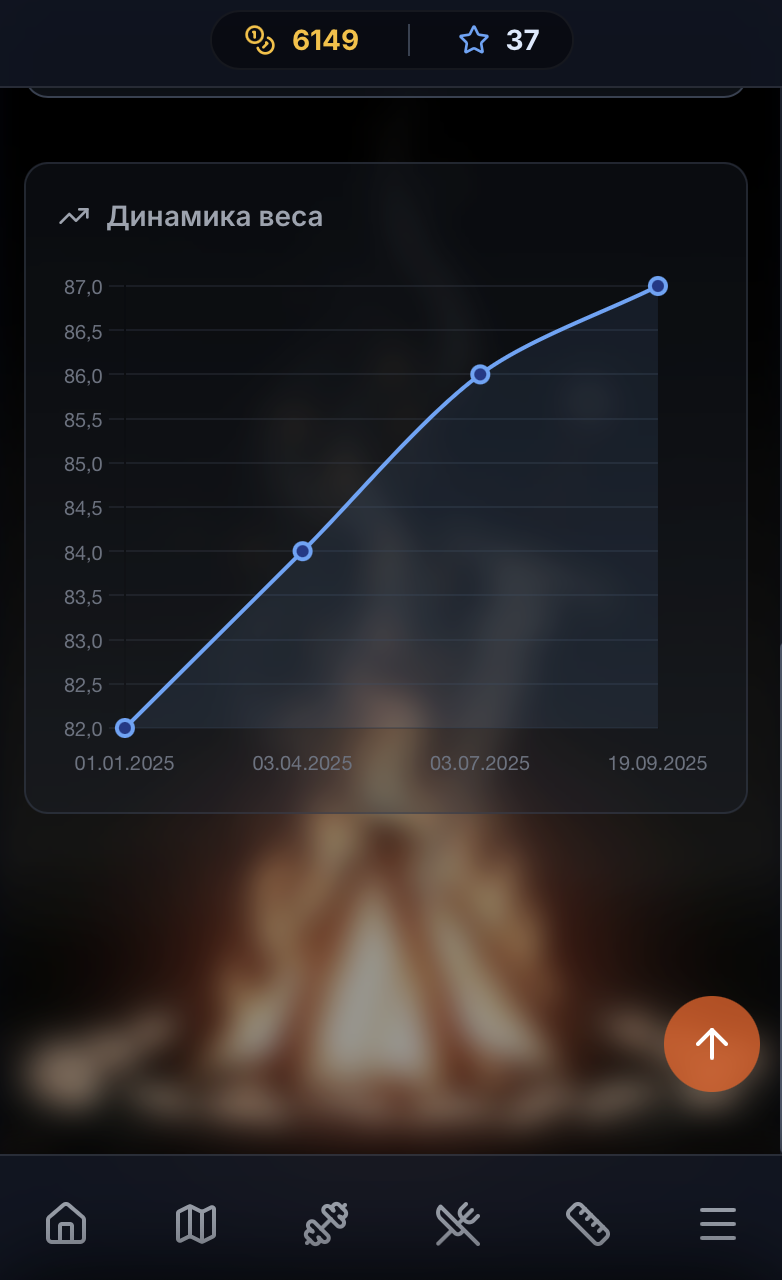
Task: Tap the orange back-to-top arrow button
Action: tap(712, 1044)
